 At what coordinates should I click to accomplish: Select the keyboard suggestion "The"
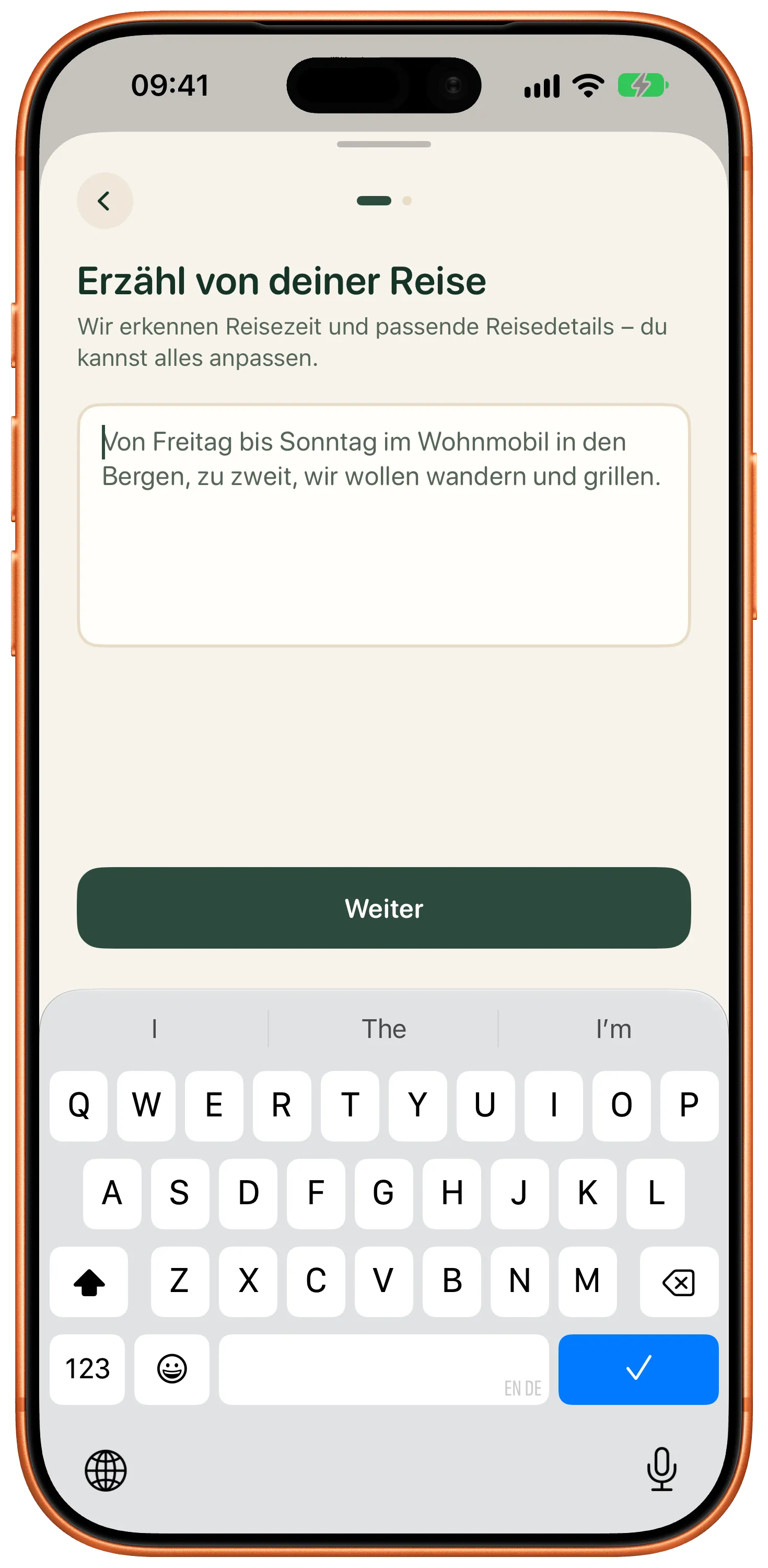tap(383, 1029)
